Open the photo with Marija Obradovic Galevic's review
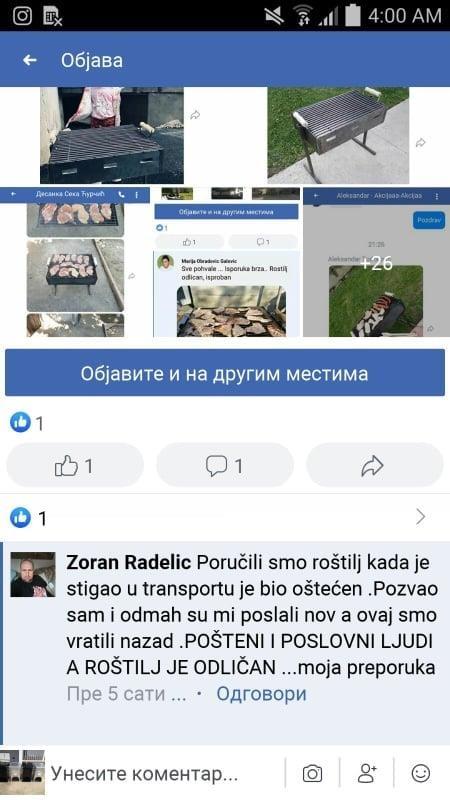450x800 pixels. (x=227, y=262)
